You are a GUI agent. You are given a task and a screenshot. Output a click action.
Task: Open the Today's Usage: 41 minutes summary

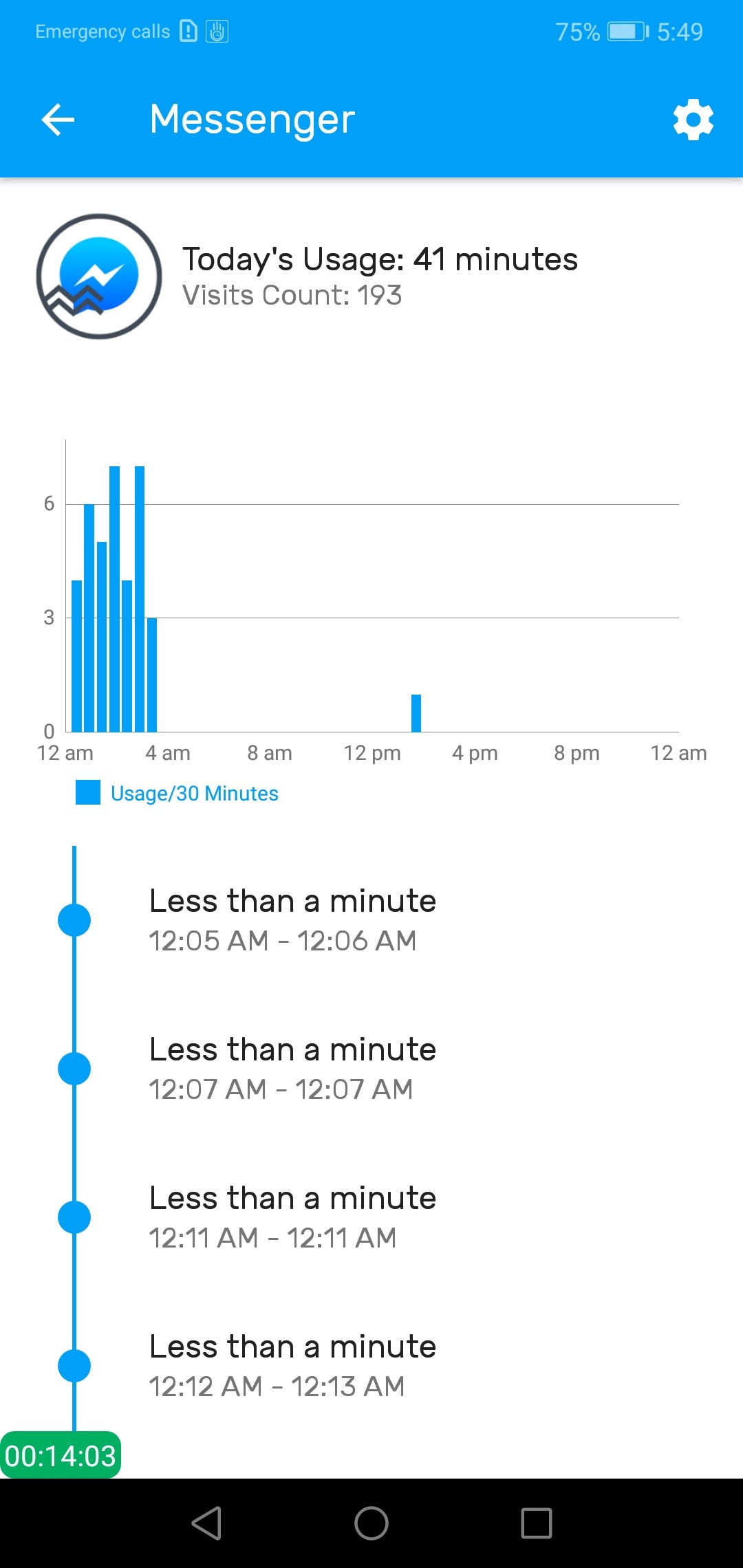coord(380,260)
